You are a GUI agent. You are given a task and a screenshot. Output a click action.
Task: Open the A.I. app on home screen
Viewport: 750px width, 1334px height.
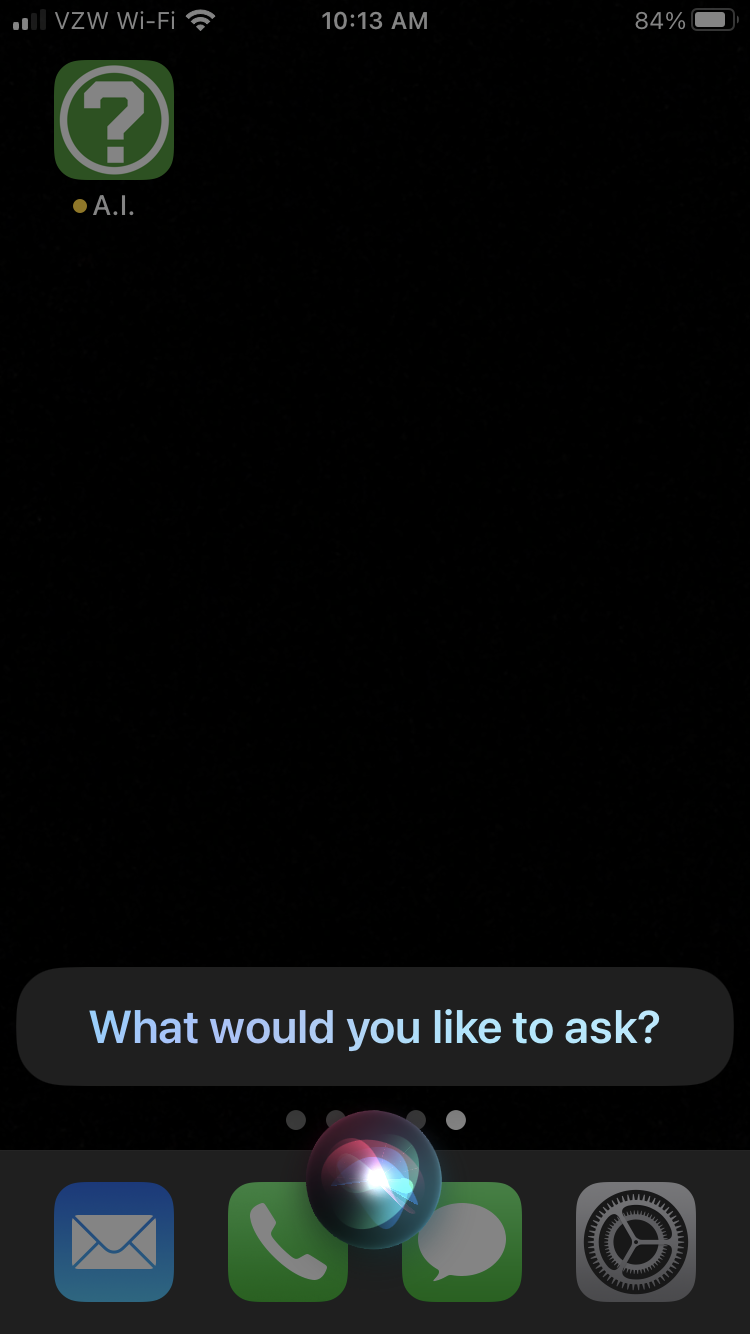pyautogui.click(x=114, y=120)
